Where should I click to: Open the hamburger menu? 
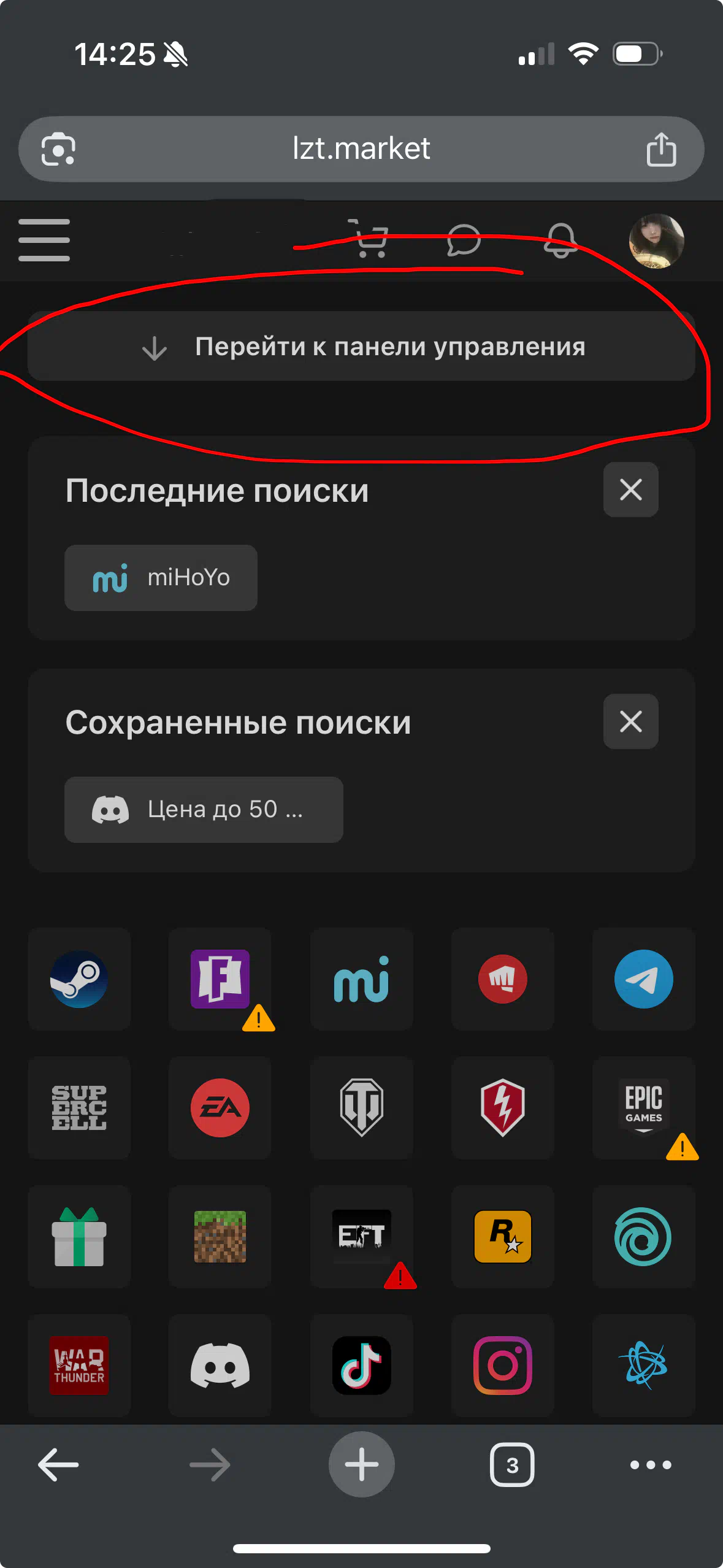pyautogui.click(x=44, y=240)
